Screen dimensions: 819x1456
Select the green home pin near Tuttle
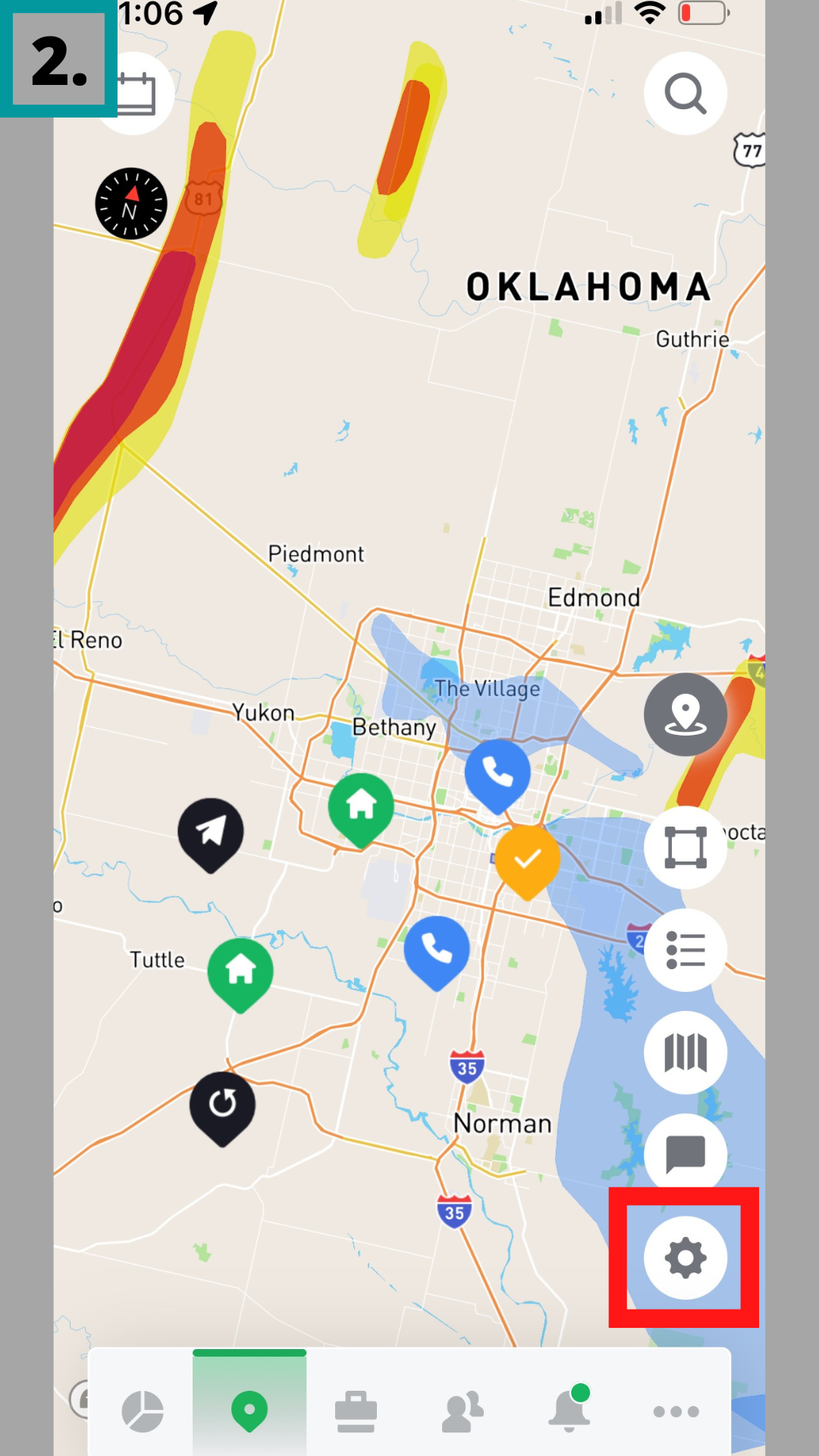[240, 970]
